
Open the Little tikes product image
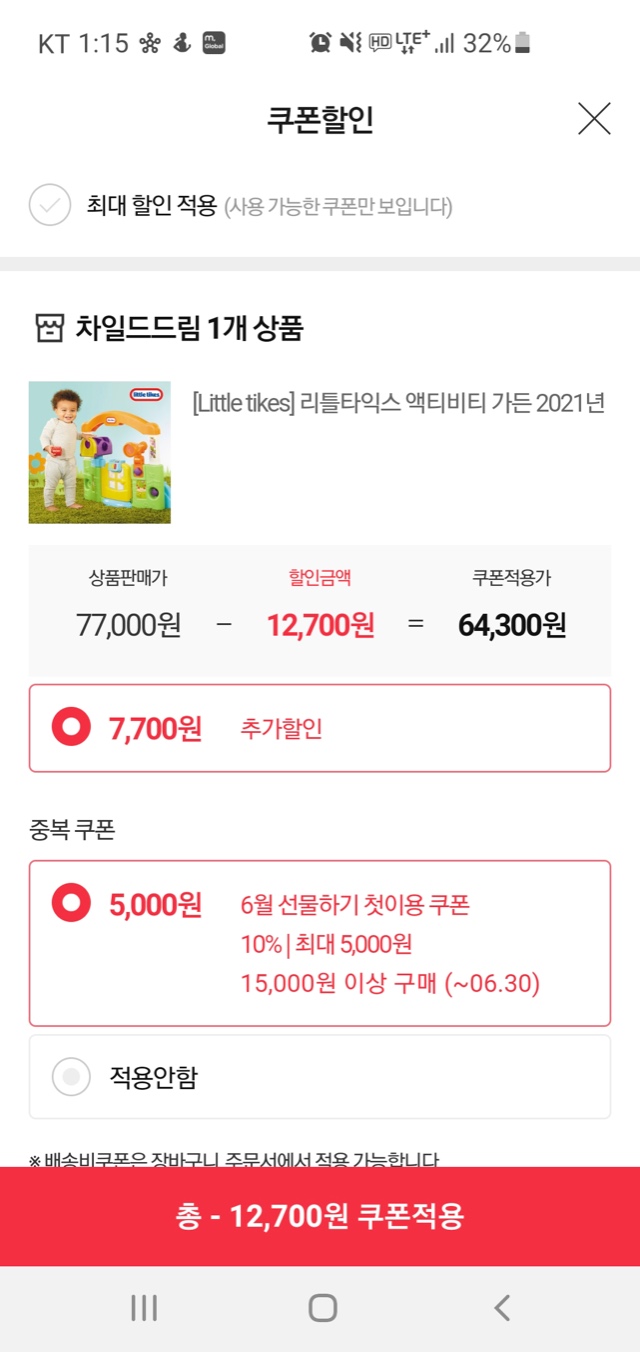[99, 452]
